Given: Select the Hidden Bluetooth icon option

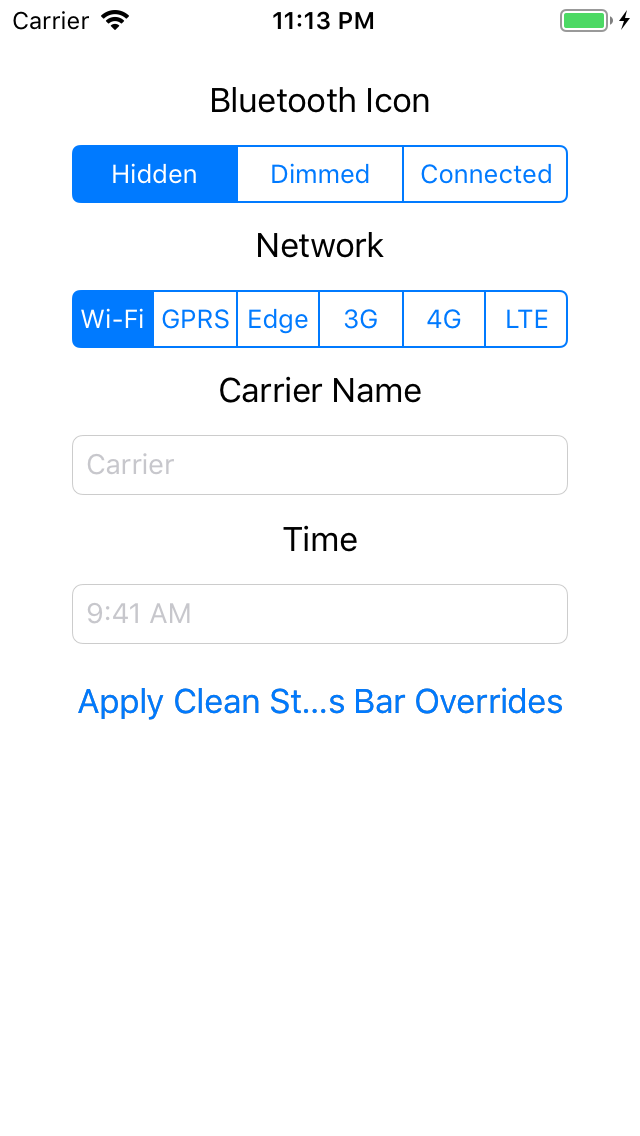Looking at the screenshot, I should (155, 174).
